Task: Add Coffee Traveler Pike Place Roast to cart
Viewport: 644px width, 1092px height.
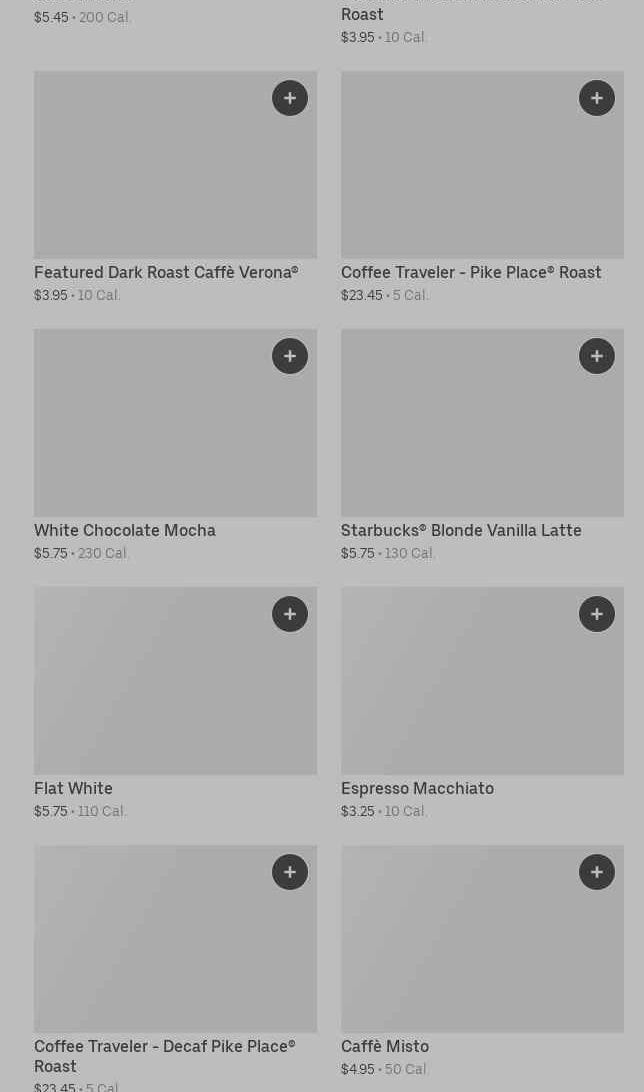Action: (x=597, y=98)
